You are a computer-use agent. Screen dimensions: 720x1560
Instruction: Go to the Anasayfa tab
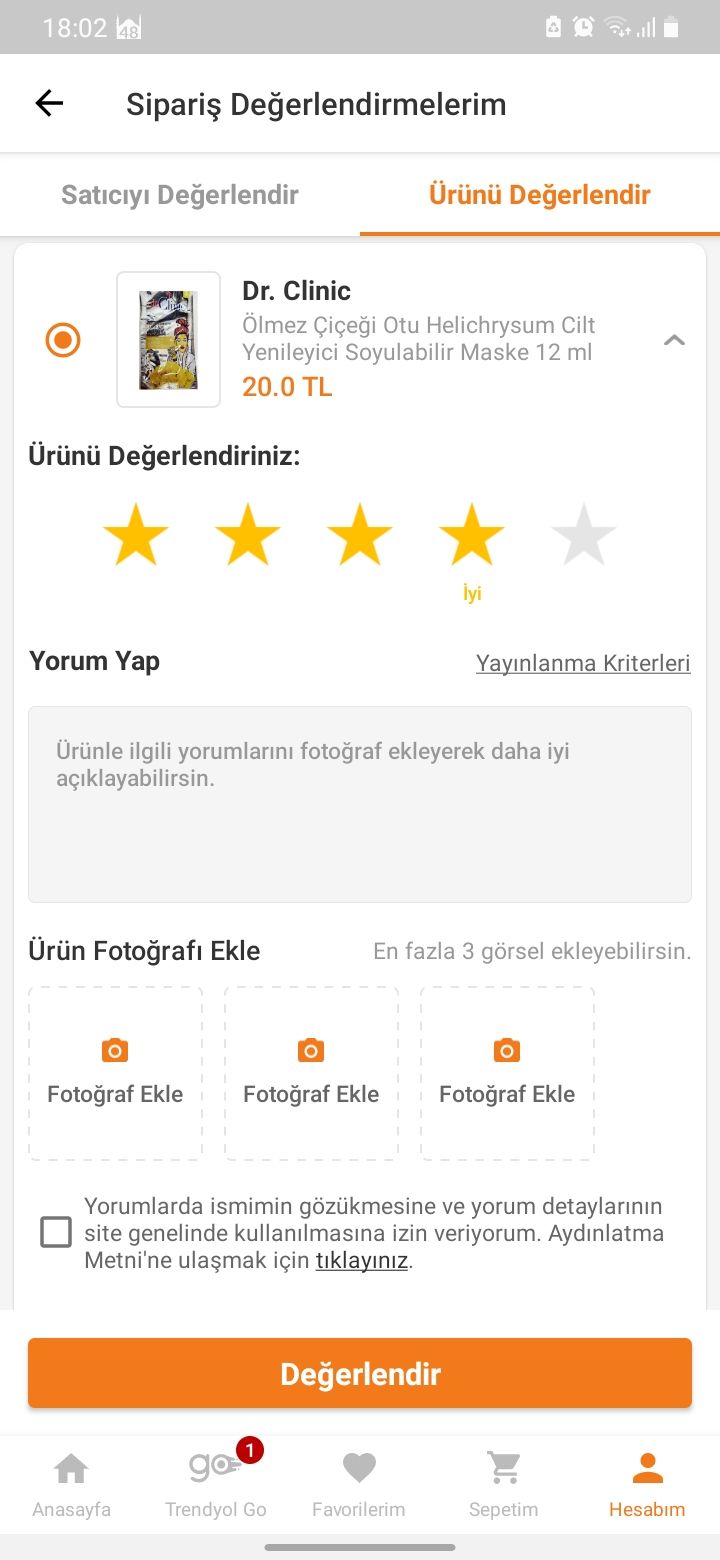71,1485
